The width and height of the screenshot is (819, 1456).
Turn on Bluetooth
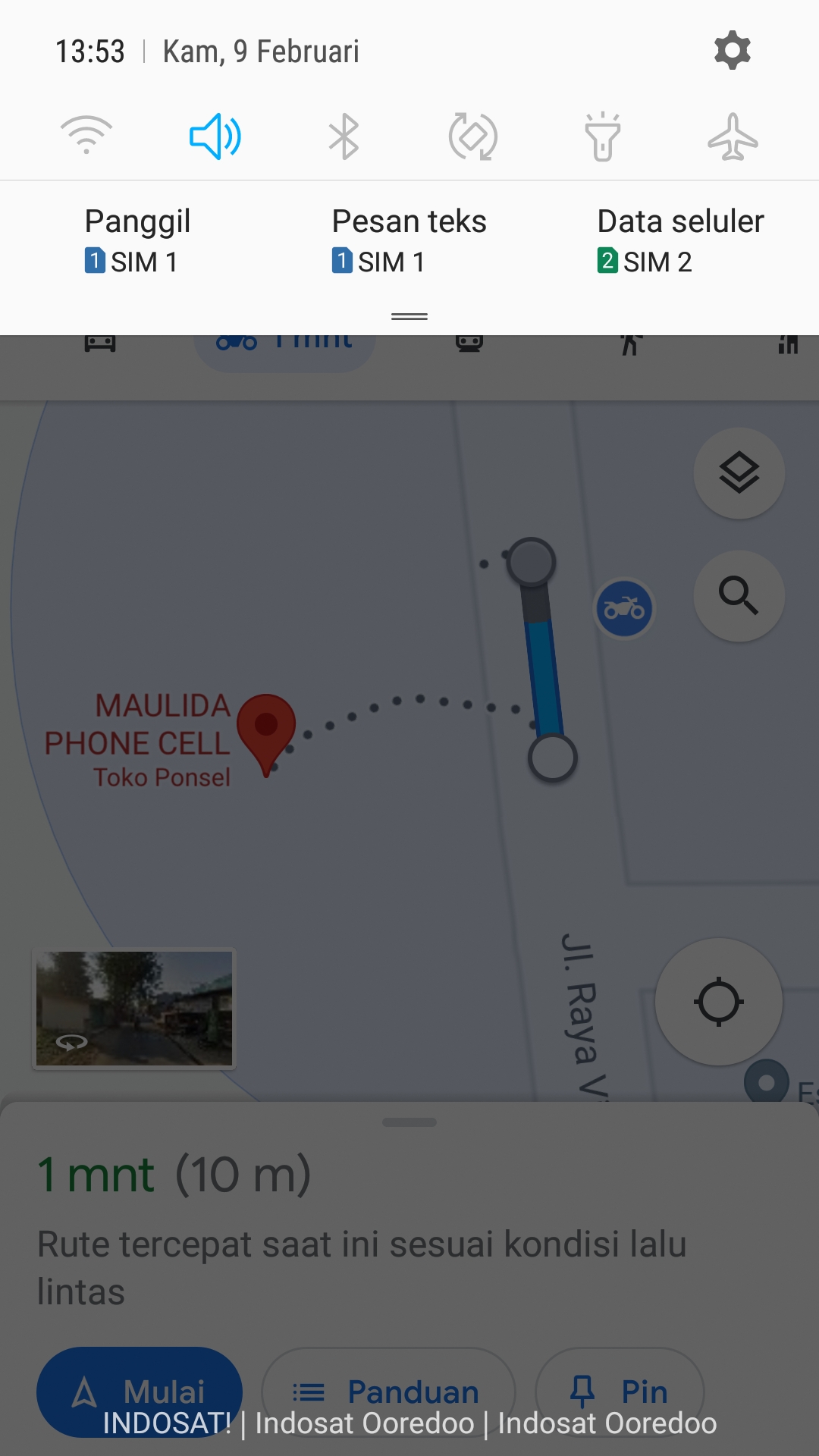point(344,136)
